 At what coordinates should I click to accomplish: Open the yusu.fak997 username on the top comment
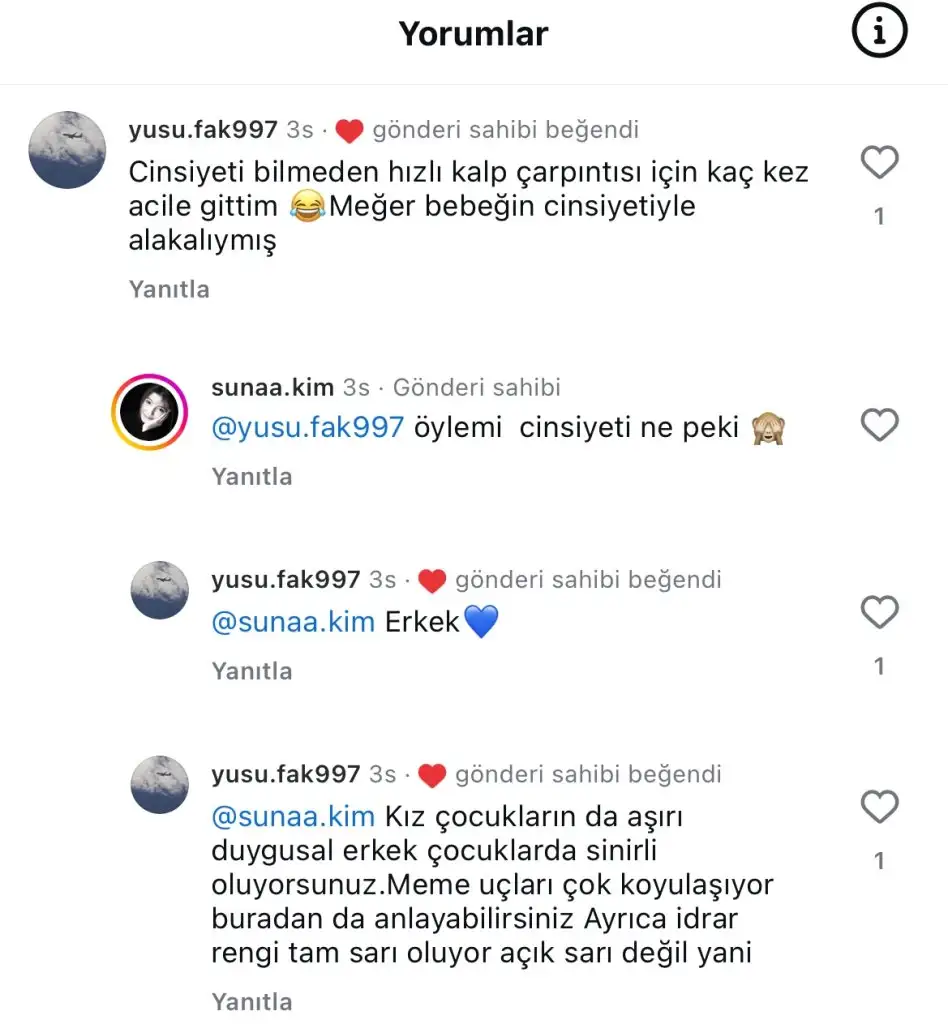[204, 130]
